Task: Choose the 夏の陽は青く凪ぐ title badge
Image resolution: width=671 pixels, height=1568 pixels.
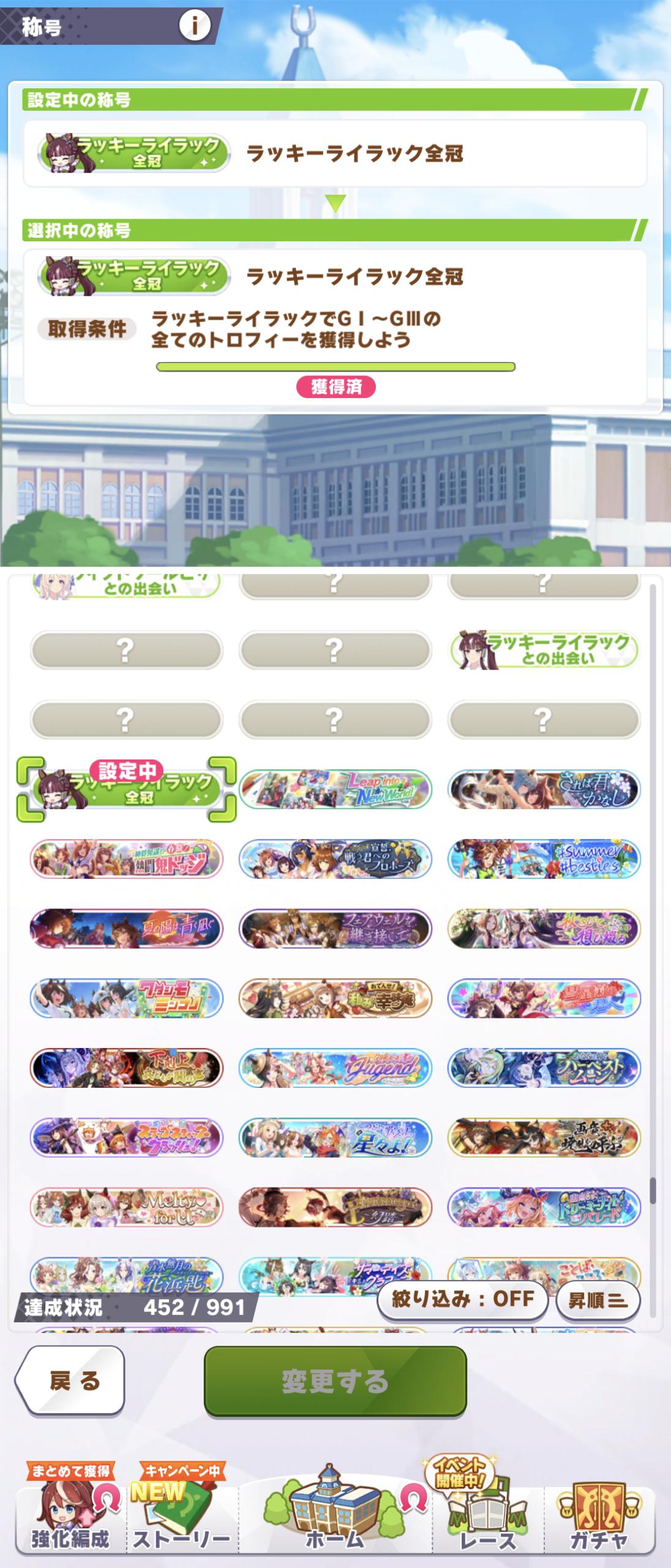Action: point(127,929)
